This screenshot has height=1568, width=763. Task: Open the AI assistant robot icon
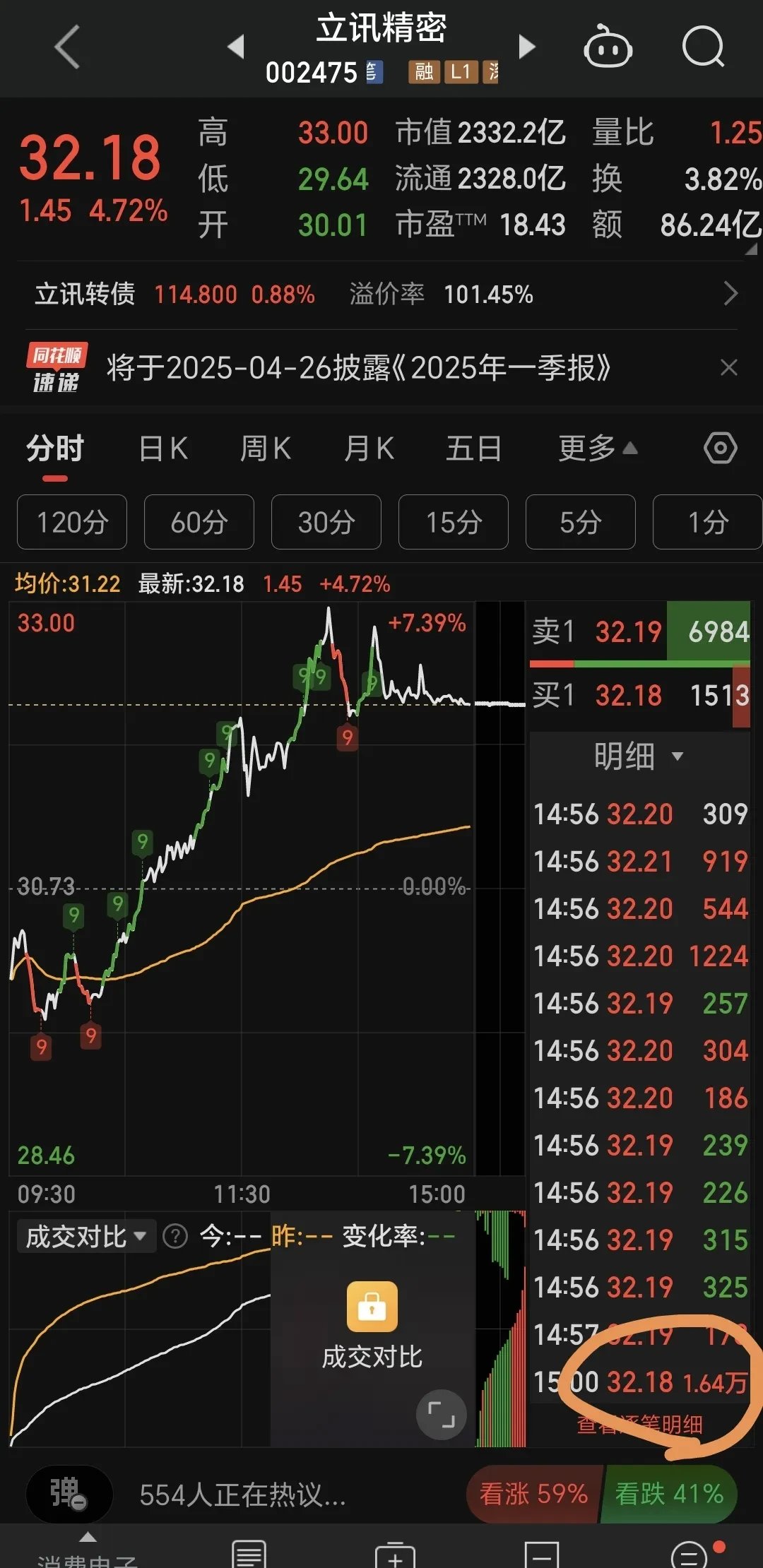click(608, 46)
